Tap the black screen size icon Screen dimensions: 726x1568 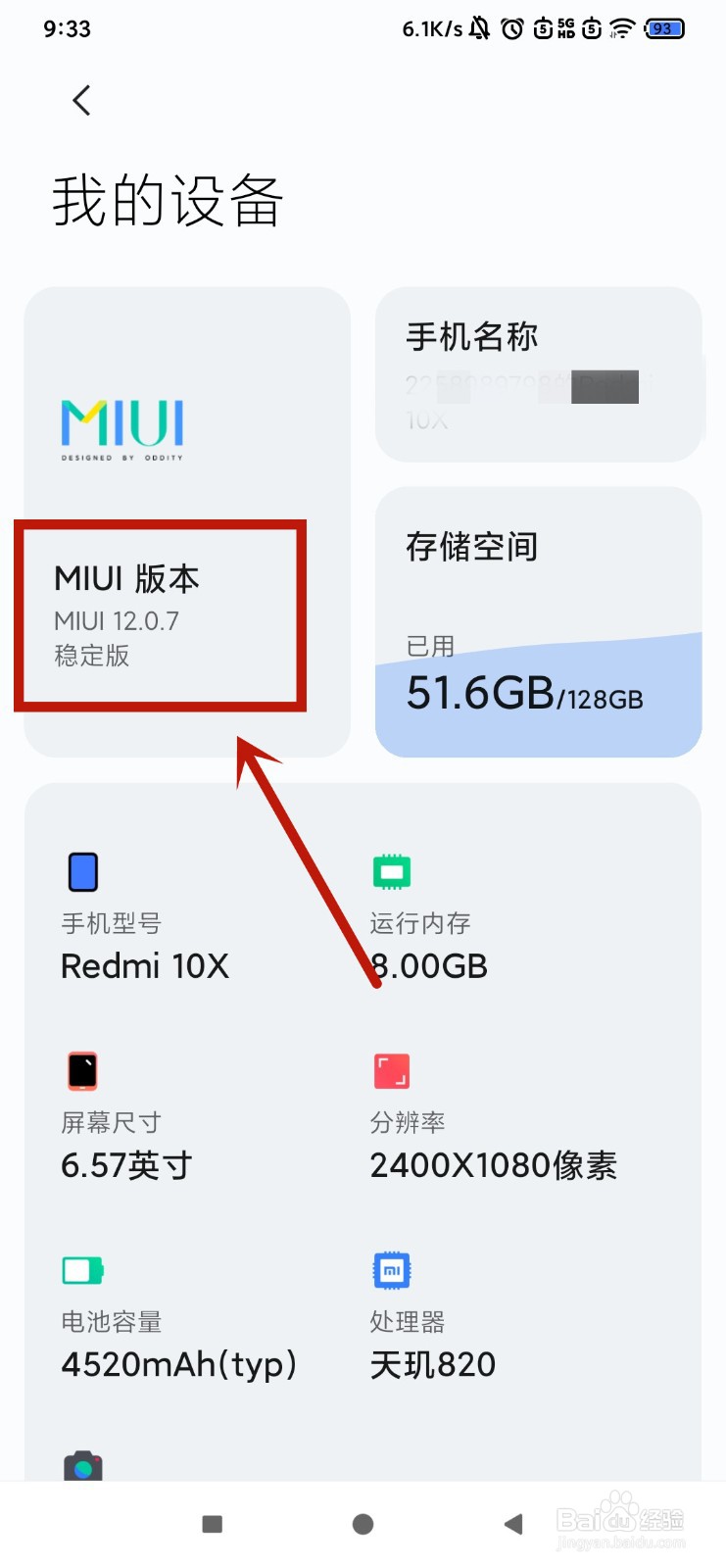coord(82,1069)
